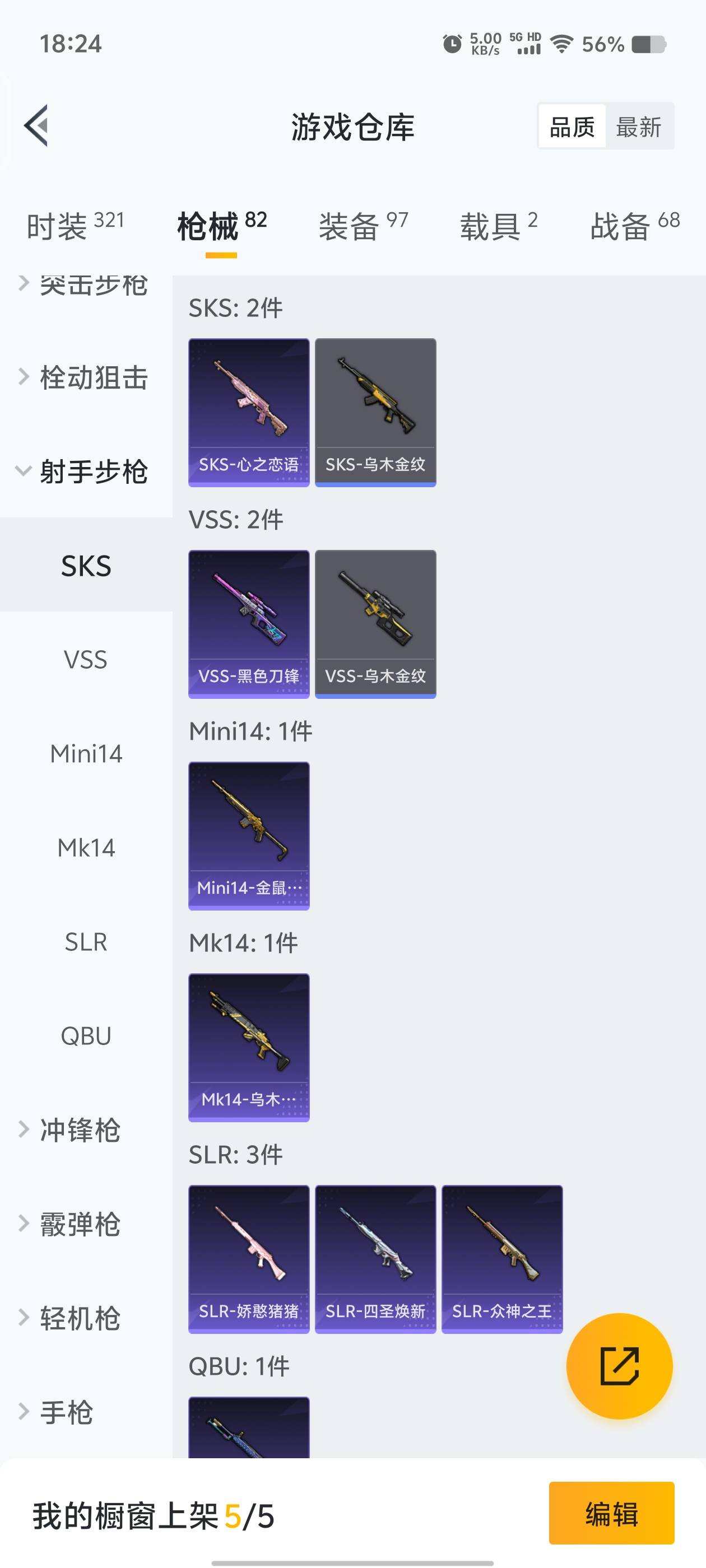The width and height of the screenshot is (706, 1568).
Task: Open the SKS-心之恋语 skin
Action: click(x=249, y=412)
